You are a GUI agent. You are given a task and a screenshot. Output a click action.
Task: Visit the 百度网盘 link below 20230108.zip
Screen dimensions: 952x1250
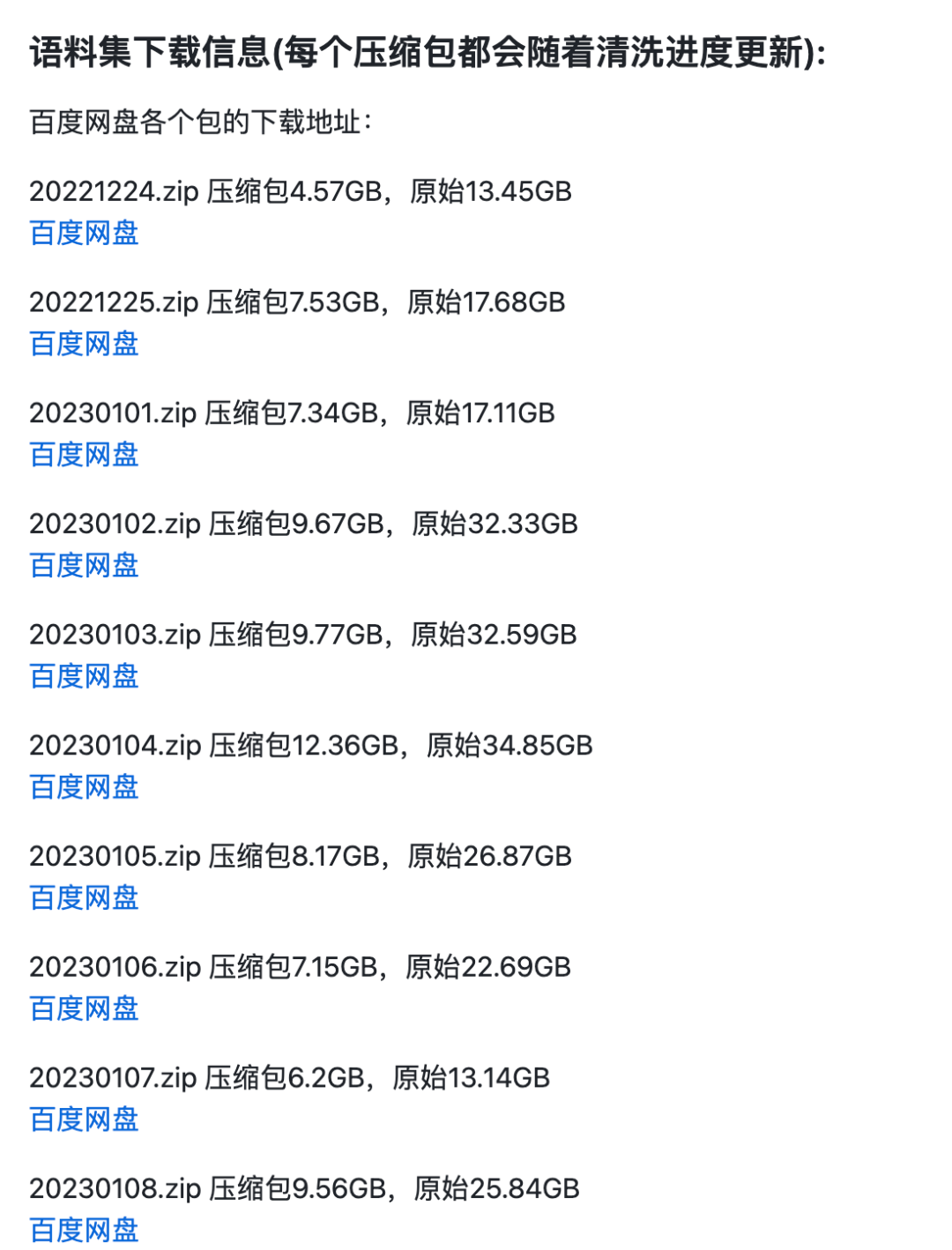coord(85,1231)
